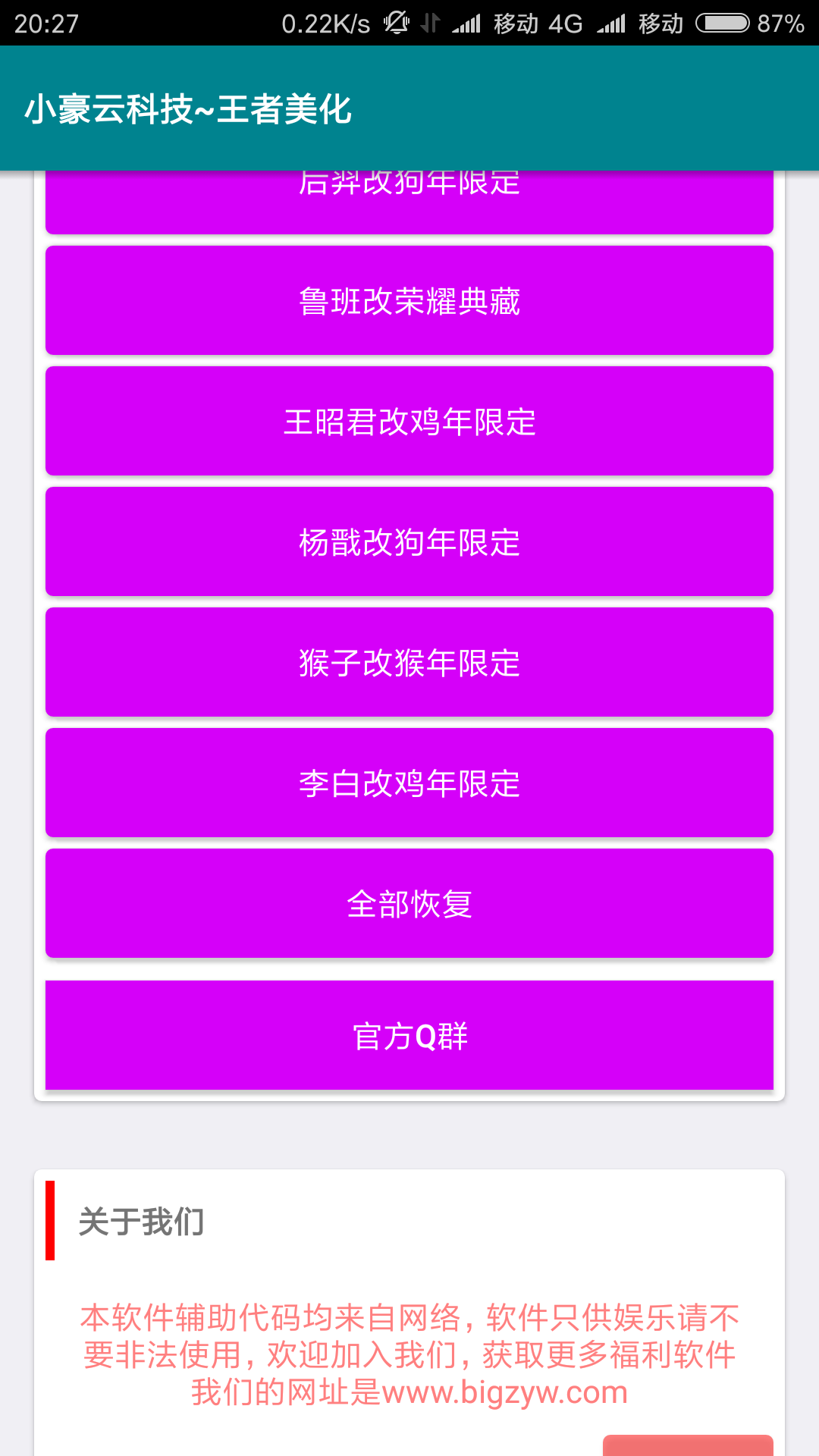Viewport: 819px width, 1456px height.
Task: Tap the 鲁班改荣耀典藏 button
Action: [x=409, y=300]
